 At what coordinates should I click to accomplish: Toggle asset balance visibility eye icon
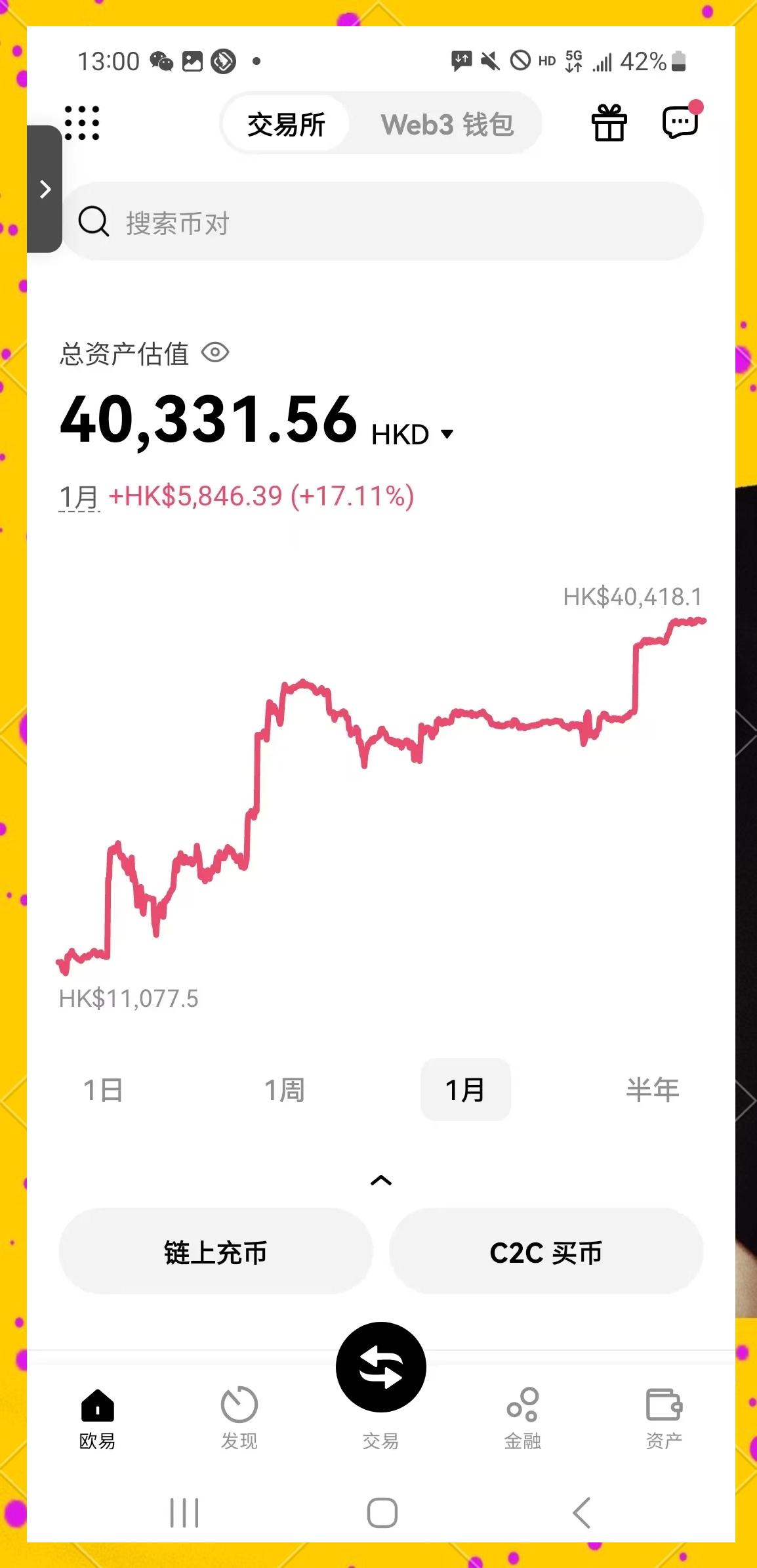tap(216, 354)
